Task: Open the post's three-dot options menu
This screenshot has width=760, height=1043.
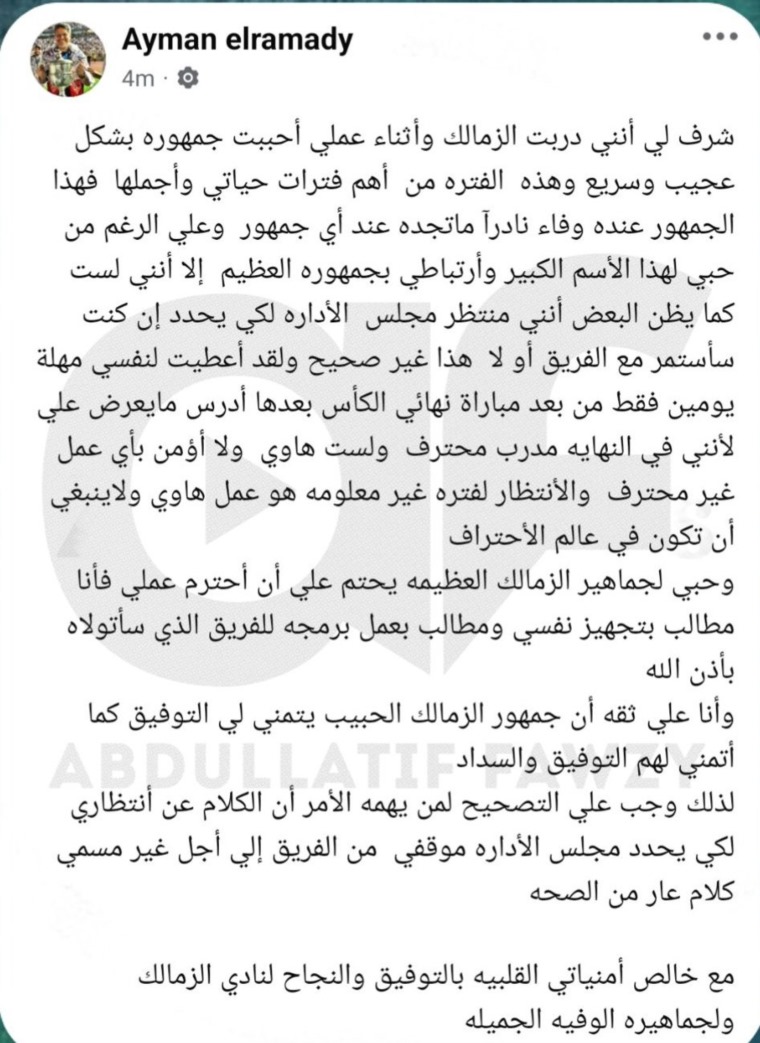Action: (x=720, y=37)
